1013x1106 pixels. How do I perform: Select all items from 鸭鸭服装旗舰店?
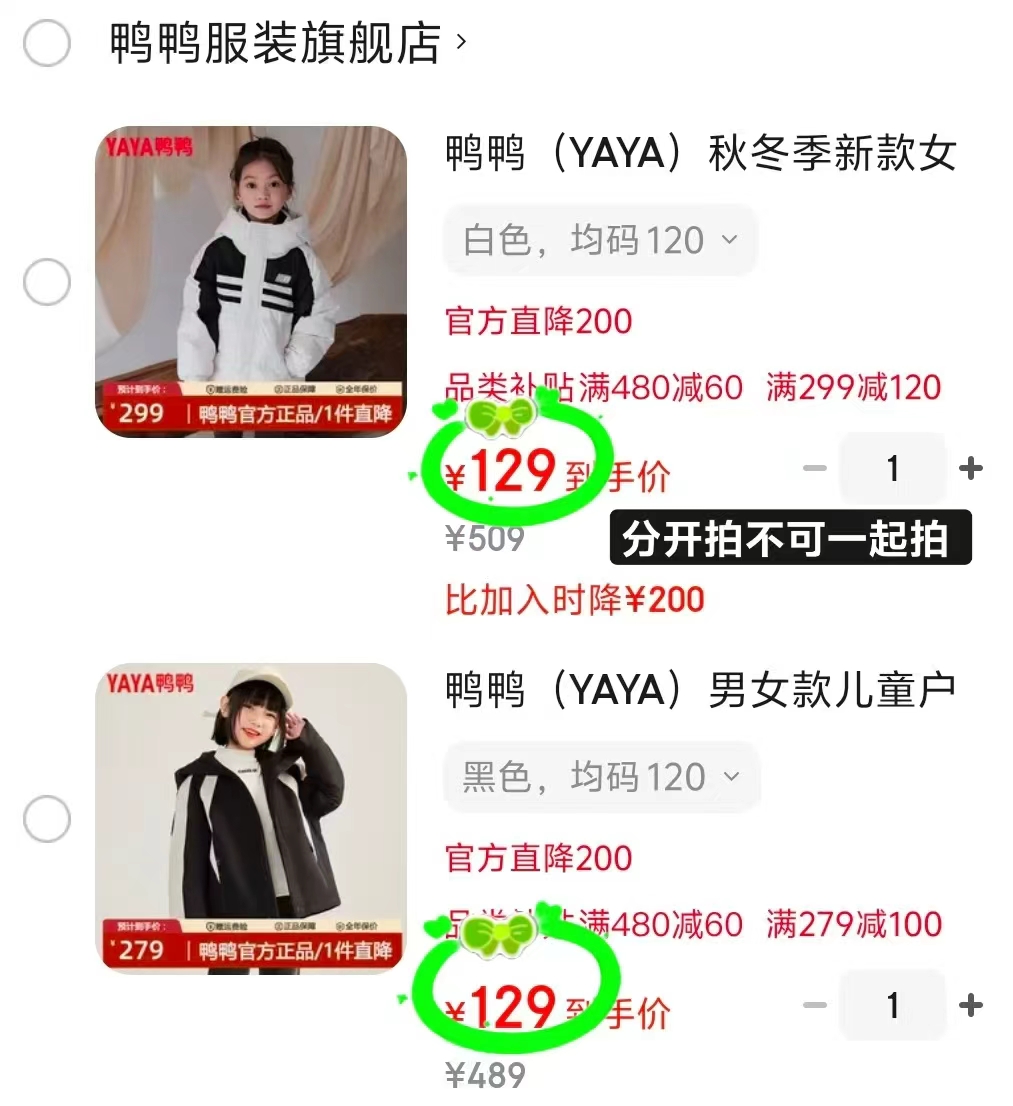46,44
